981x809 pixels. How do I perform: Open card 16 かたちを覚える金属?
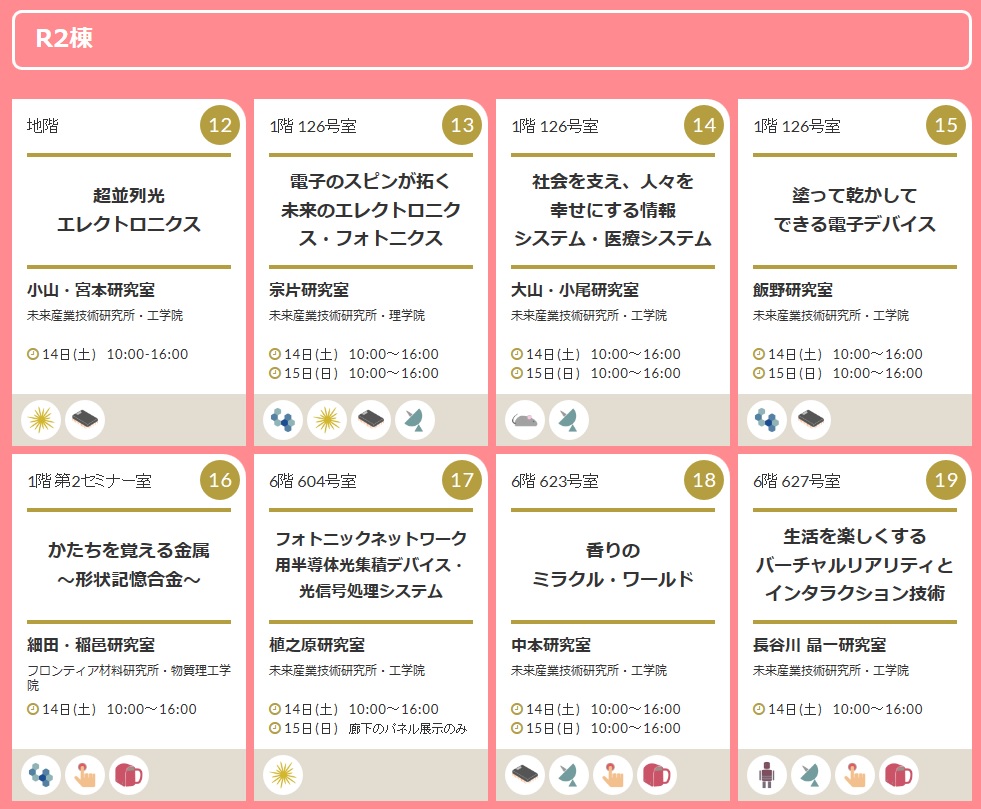tap(129, 565)
